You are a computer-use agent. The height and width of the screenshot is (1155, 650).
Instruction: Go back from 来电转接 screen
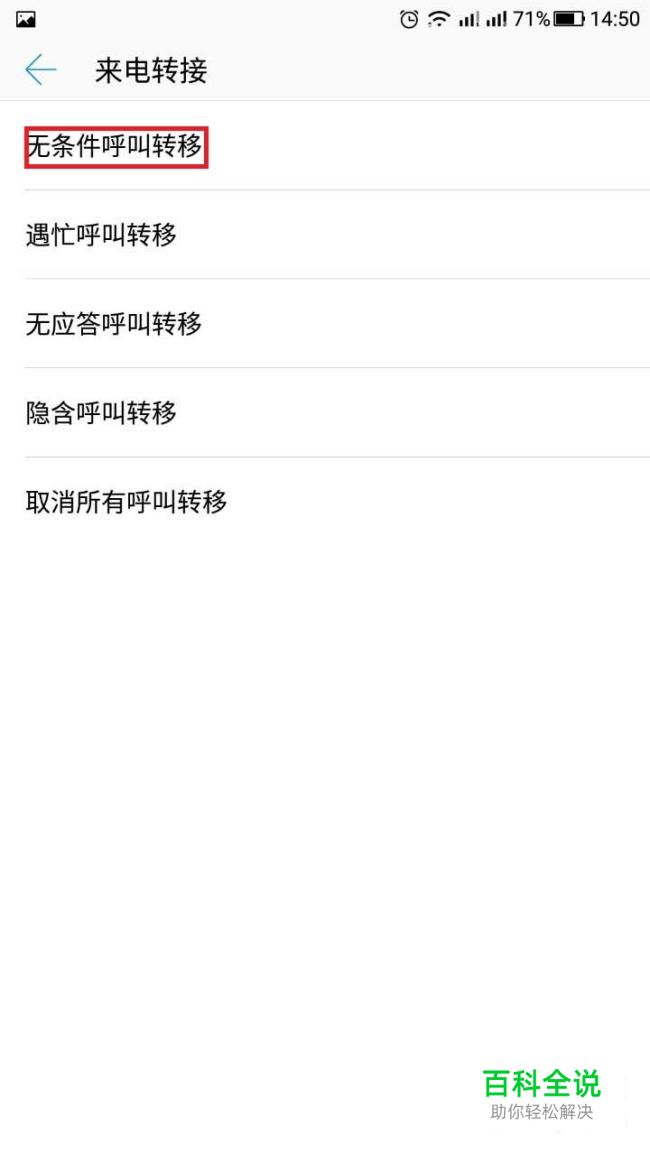click(x=40, y=70)
